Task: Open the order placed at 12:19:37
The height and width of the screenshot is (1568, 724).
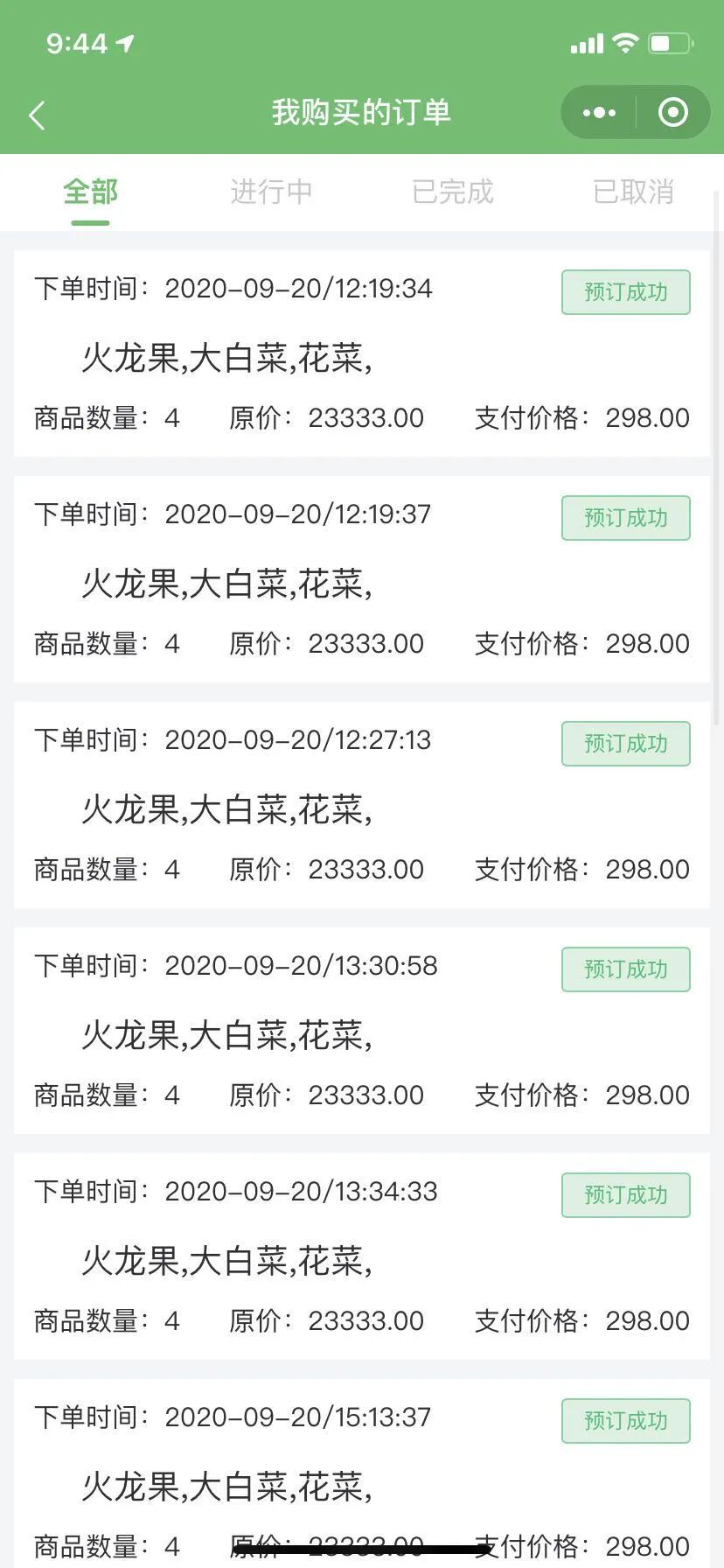Action: tap(361, 579)
